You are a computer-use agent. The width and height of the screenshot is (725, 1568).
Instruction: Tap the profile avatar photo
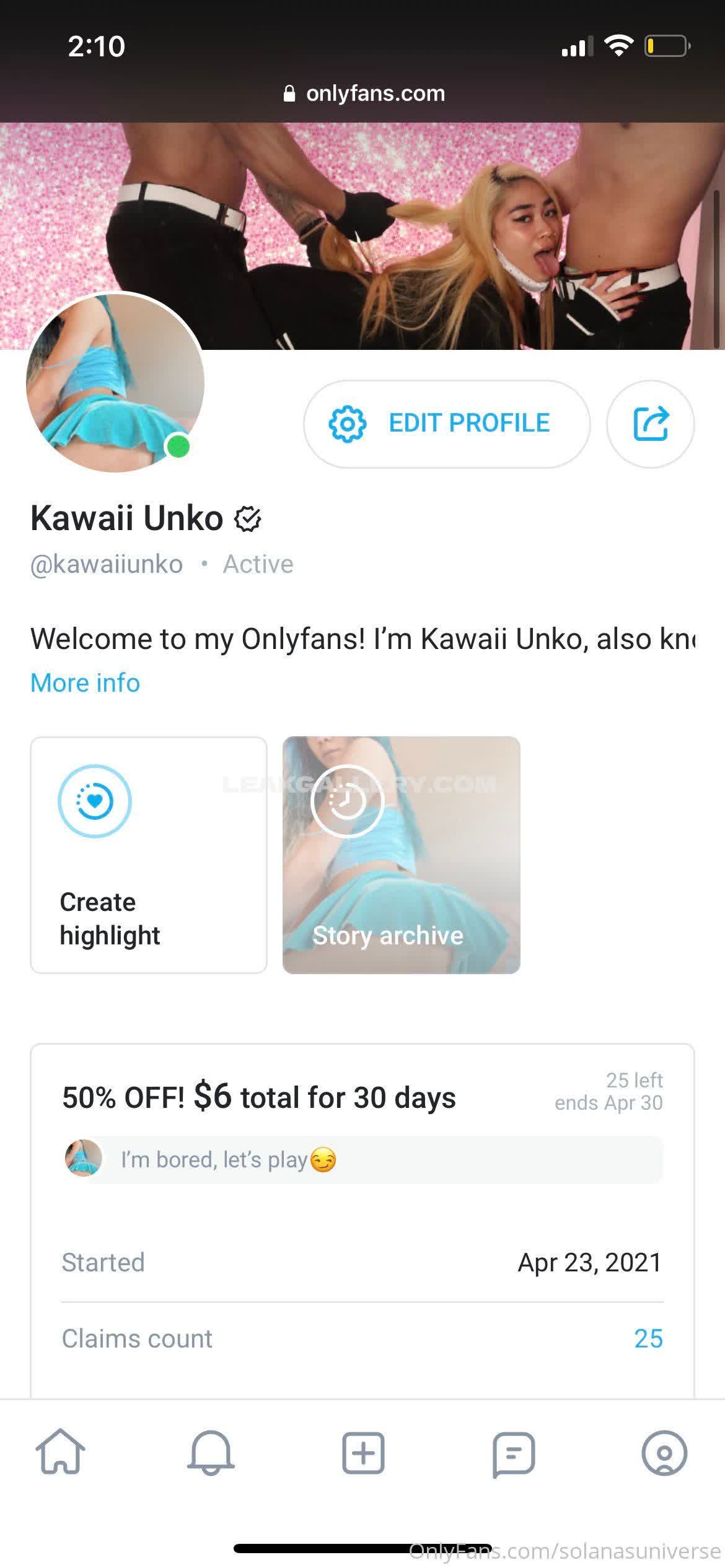(x=116, y=383)
